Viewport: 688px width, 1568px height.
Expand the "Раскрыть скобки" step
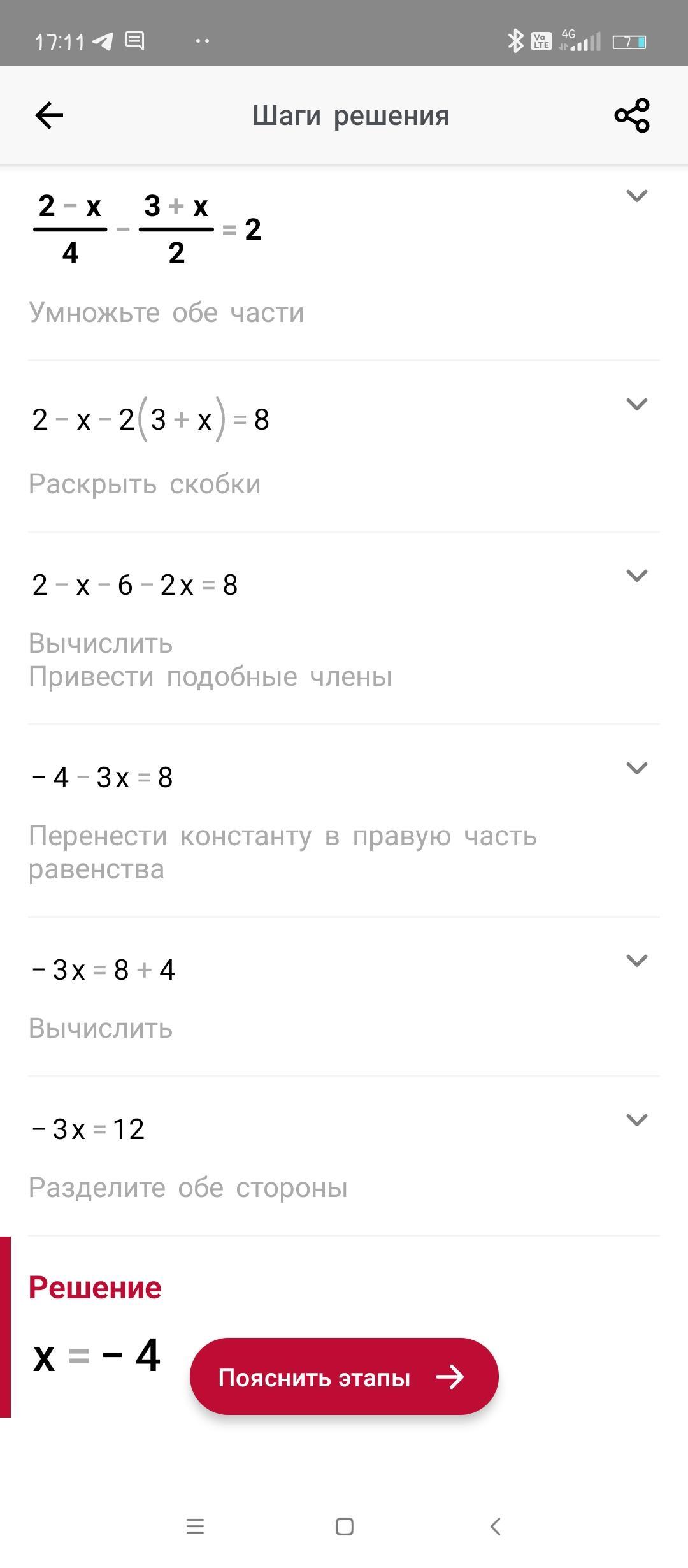pos(636,404)
